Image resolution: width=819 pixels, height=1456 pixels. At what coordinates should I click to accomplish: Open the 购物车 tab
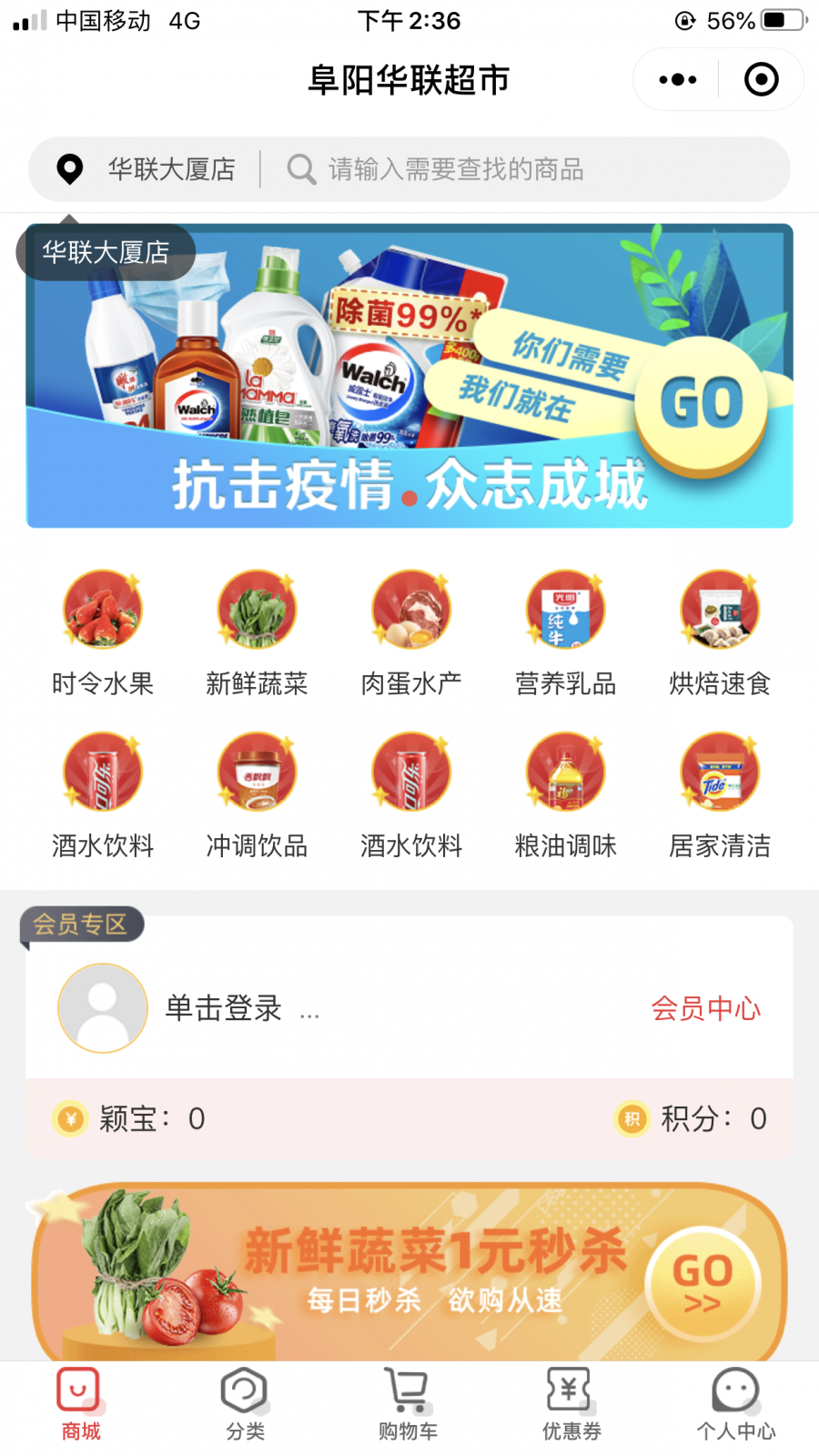(x=408, y=1404)
